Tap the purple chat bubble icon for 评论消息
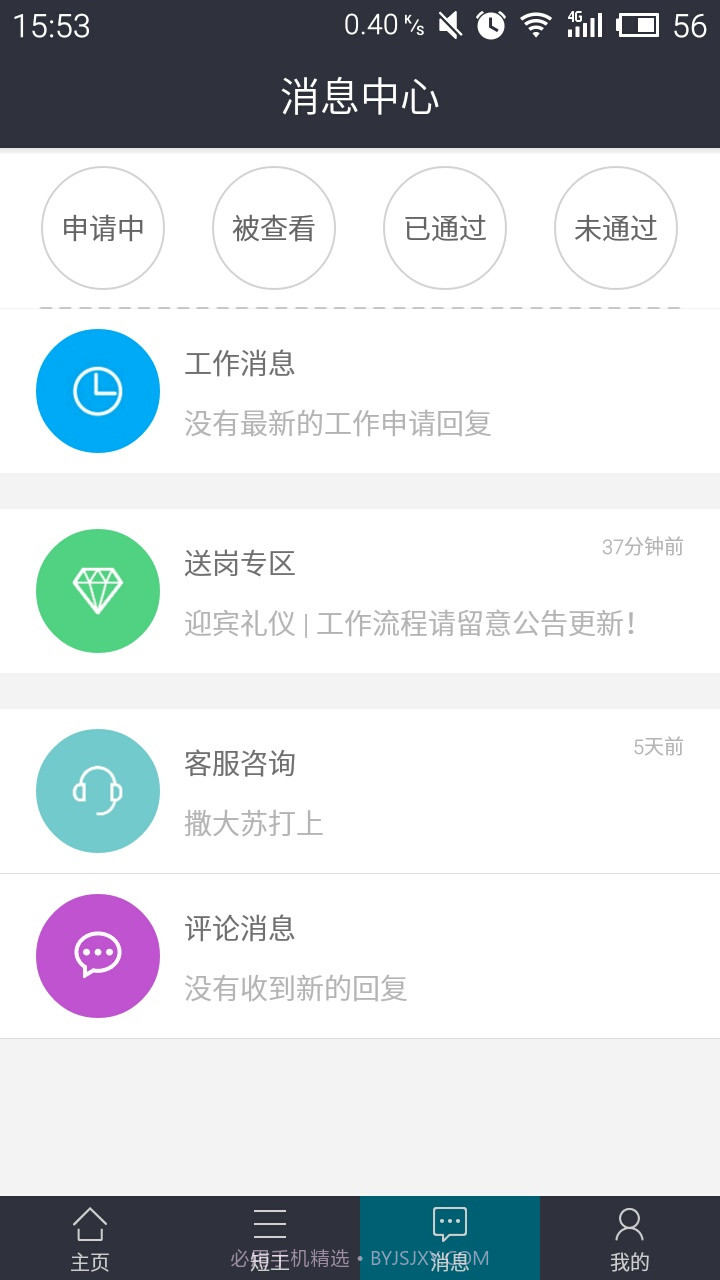 pyautogui.click(x=97, y=955)
